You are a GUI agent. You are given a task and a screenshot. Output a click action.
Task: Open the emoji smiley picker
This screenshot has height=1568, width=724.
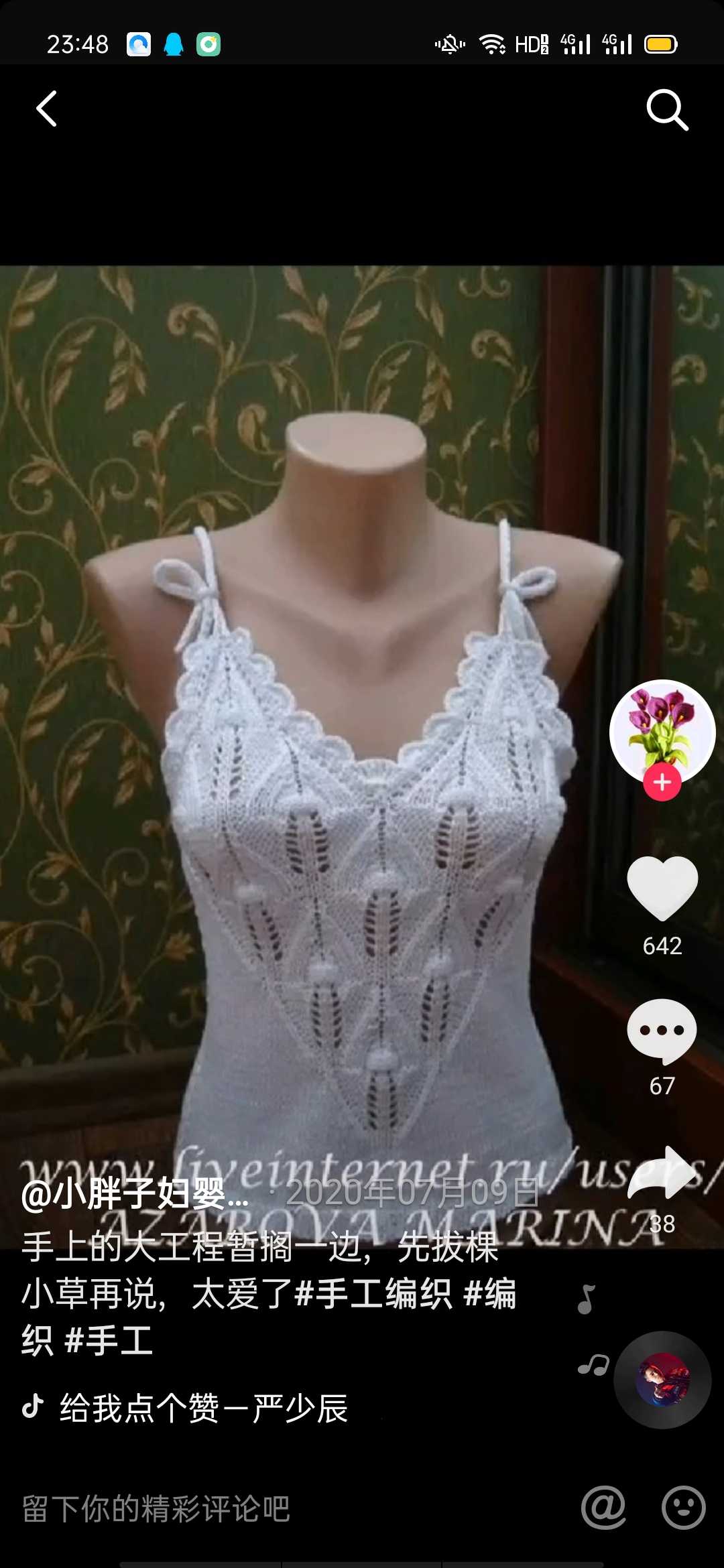click(683, 1508)
